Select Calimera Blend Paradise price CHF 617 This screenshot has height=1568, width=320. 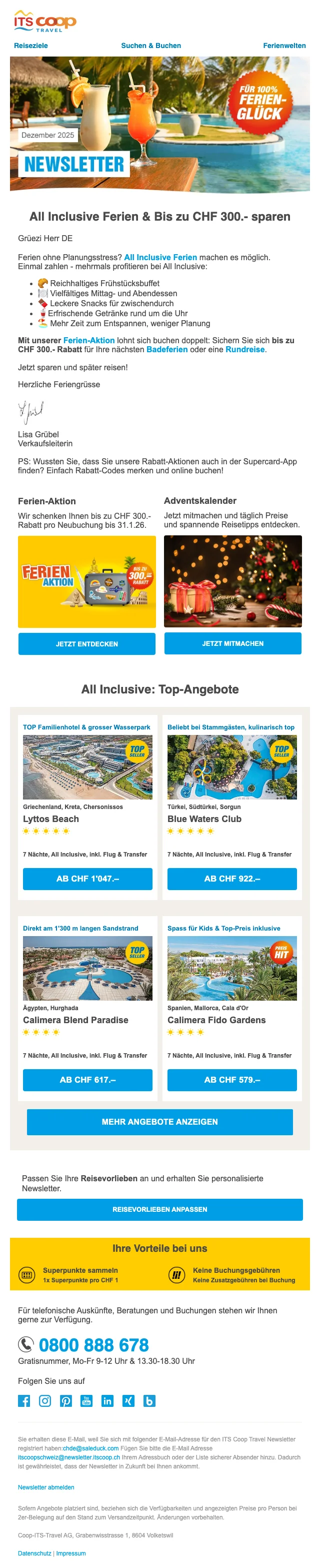(x=87, y=1079)
